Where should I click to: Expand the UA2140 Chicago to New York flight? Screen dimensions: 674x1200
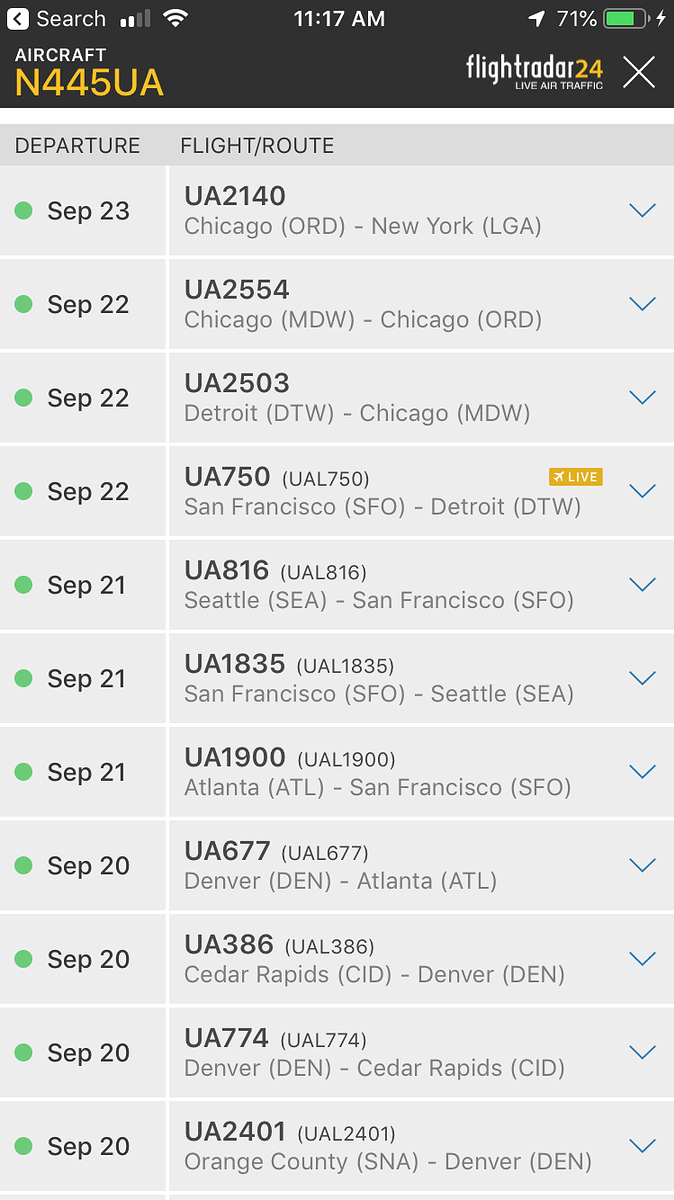click(641, 210)
